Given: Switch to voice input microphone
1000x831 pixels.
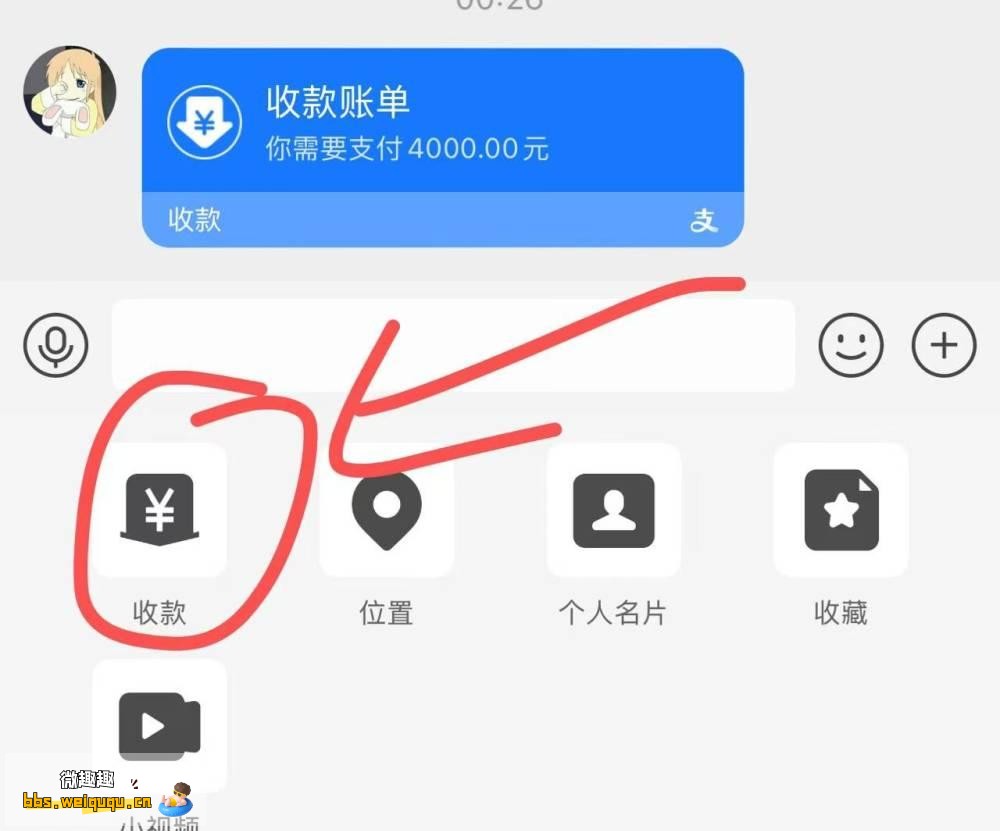Looking at the screenshot, I should (56, 345).
